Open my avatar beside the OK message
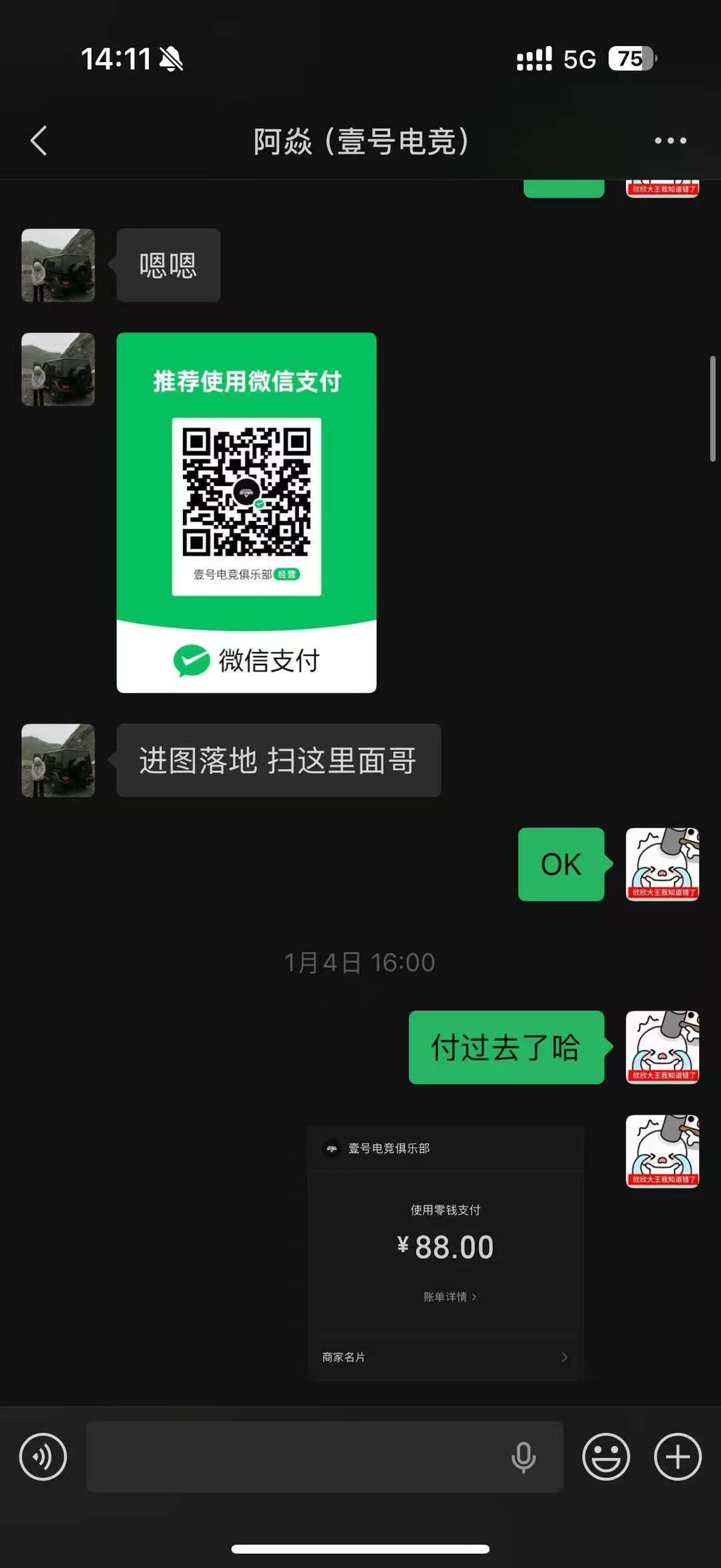Image resolution: width=721 pixels, height=1568 pixels. pos(662,864)
